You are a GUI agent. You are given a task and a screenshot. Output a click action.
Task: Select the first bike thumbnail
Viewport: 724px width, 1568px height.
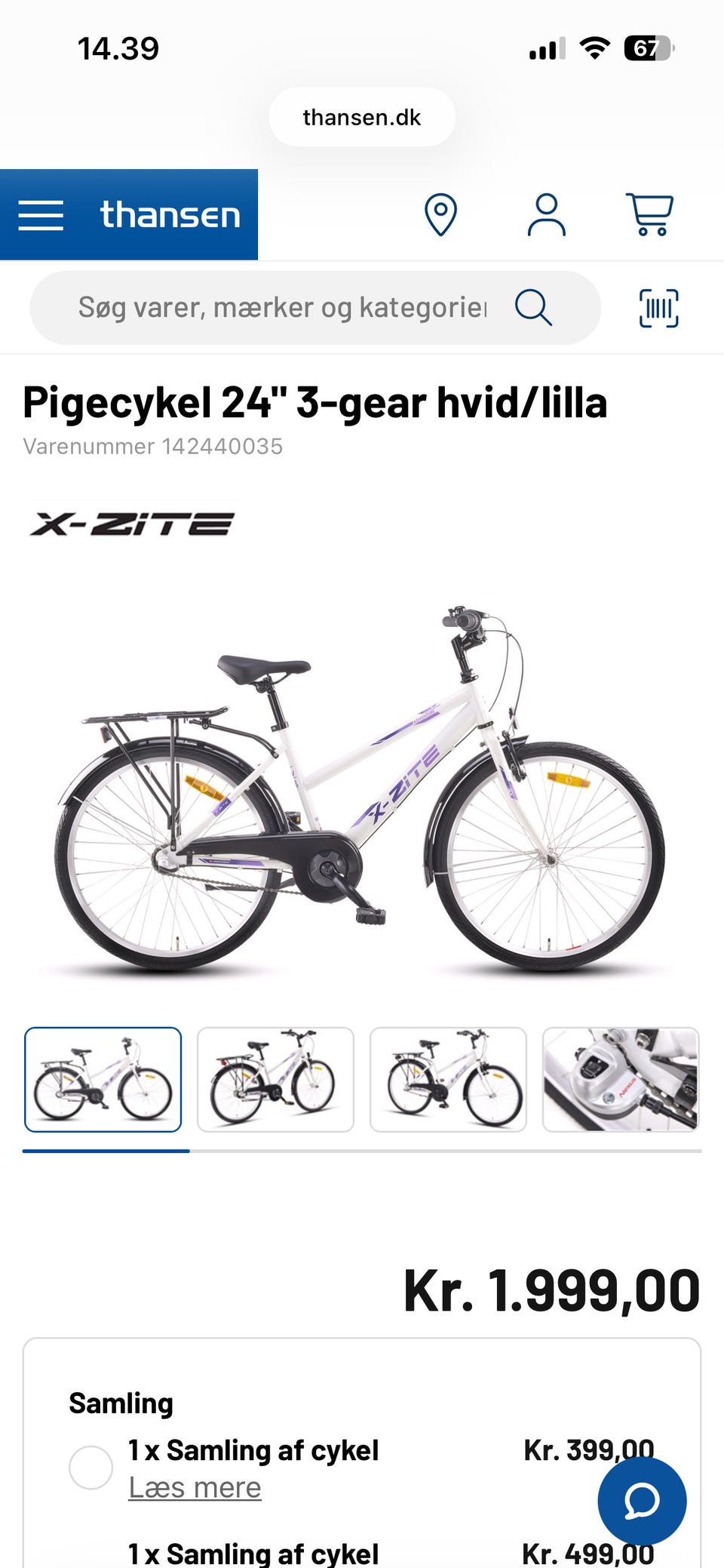tap(103, 1080)
